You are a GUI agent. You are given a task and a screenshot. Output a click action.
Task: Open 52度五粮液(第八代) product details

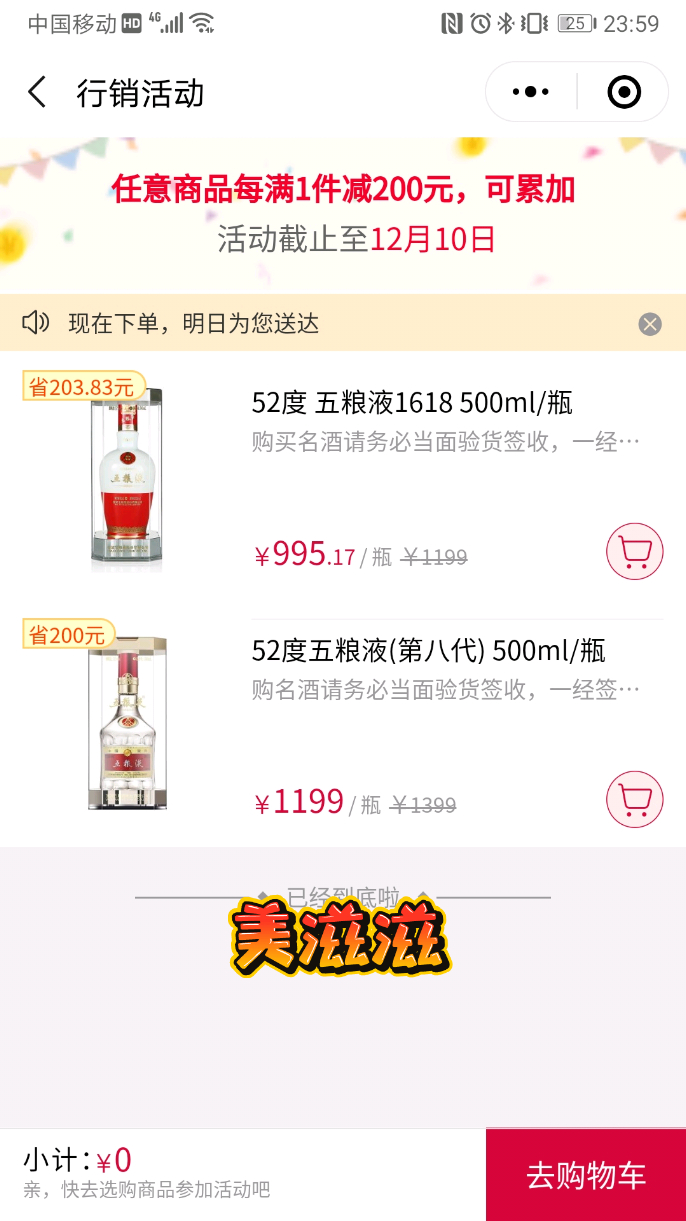429,651
